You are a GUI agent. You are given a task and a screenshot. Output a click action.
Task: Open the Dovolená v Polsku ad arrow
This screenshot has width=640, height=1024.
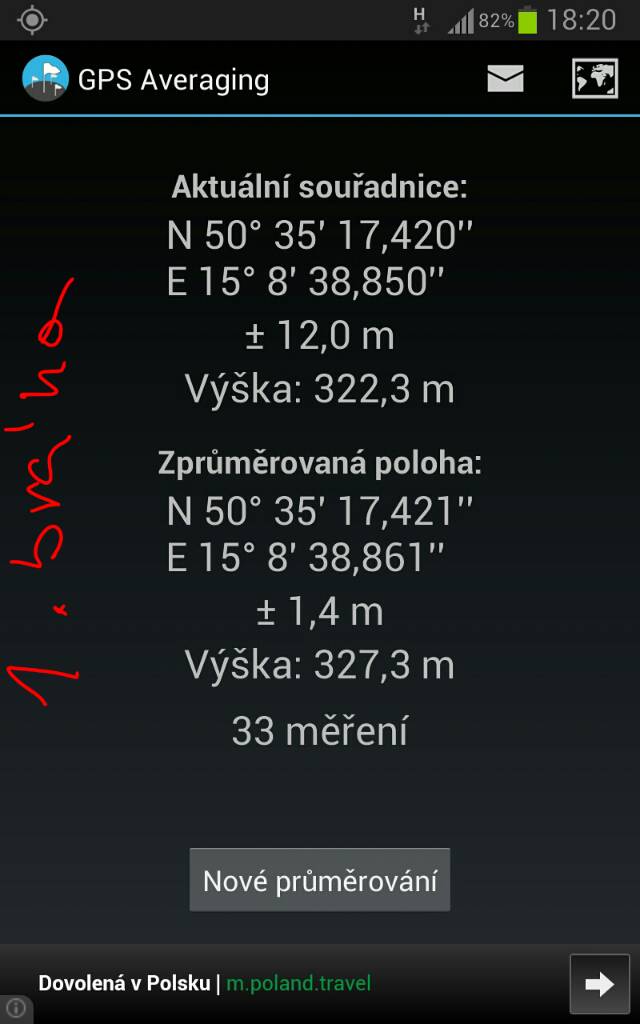click(x=599, y=984)
